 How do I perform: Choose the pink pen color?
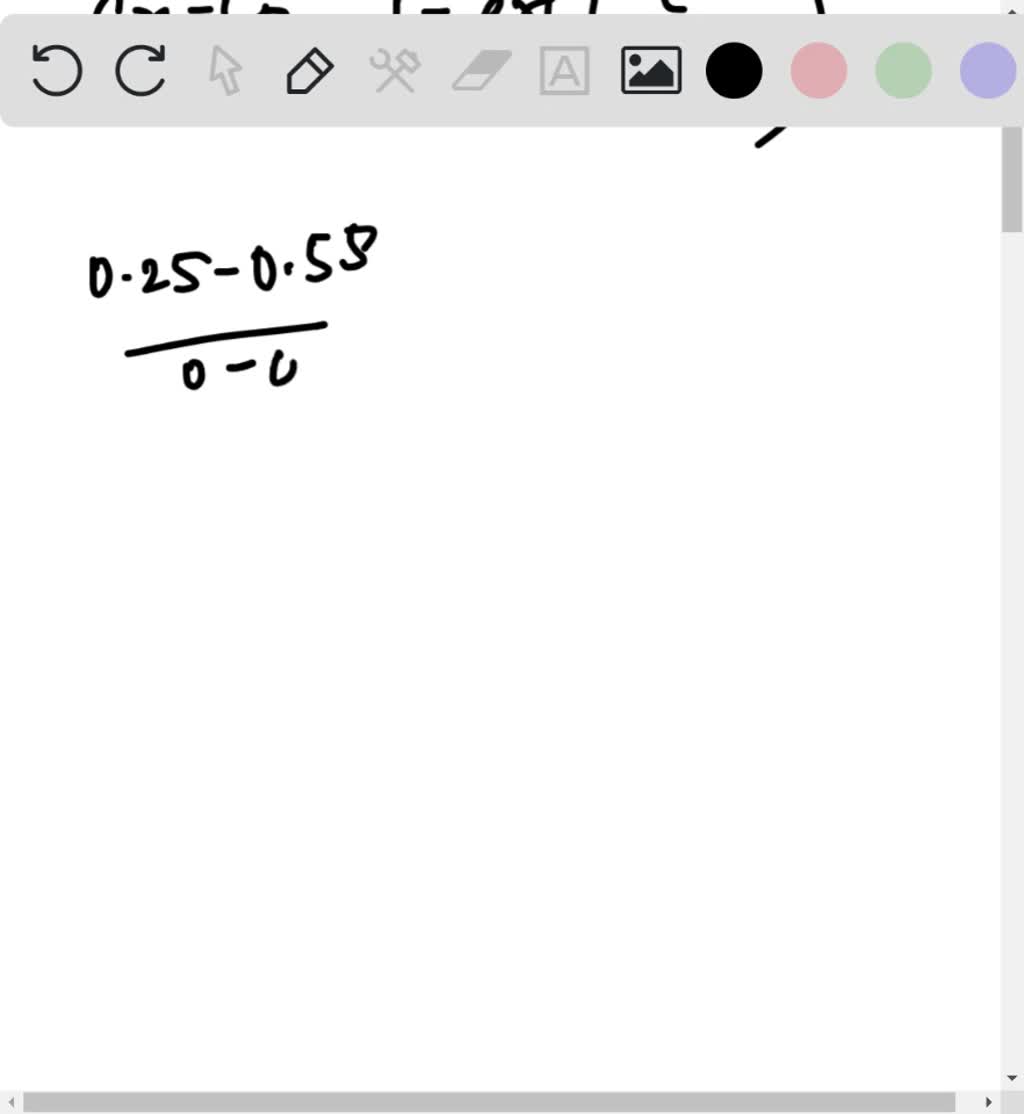819,72
